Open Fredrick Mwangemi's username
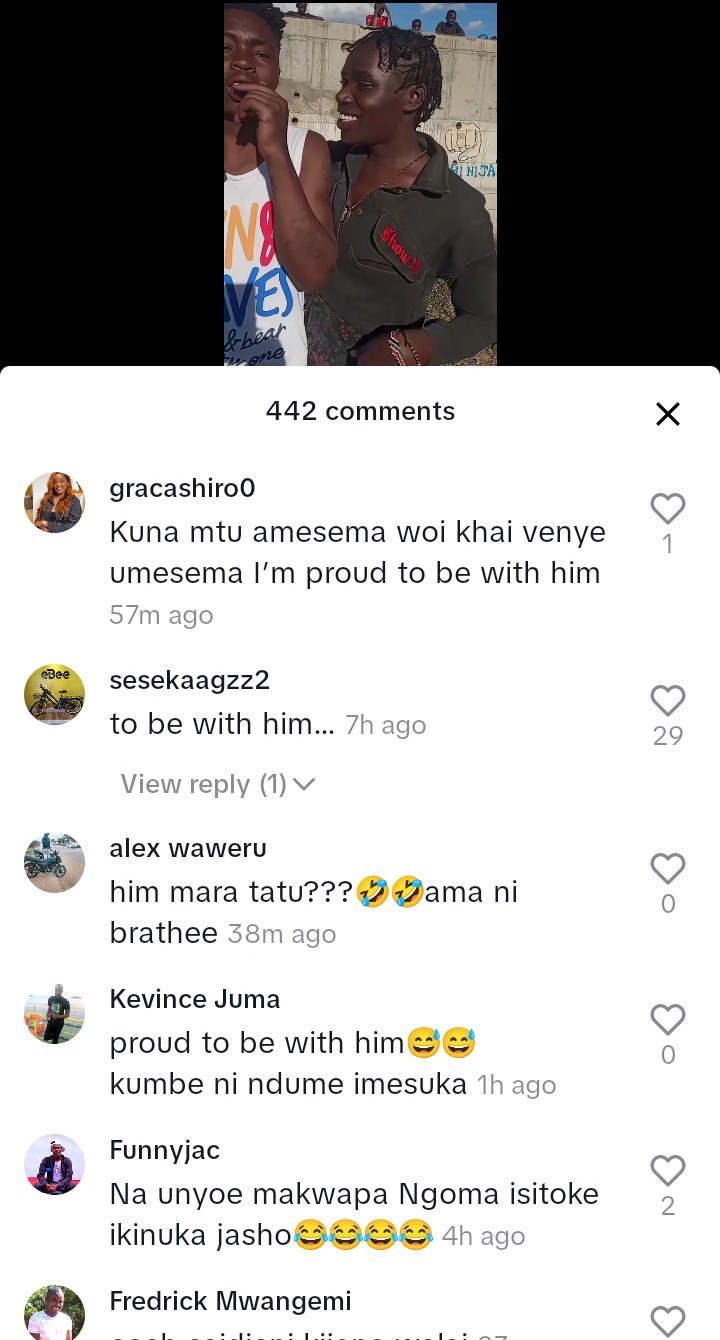The image size is (720, 1340). (x=230, y=1301)
